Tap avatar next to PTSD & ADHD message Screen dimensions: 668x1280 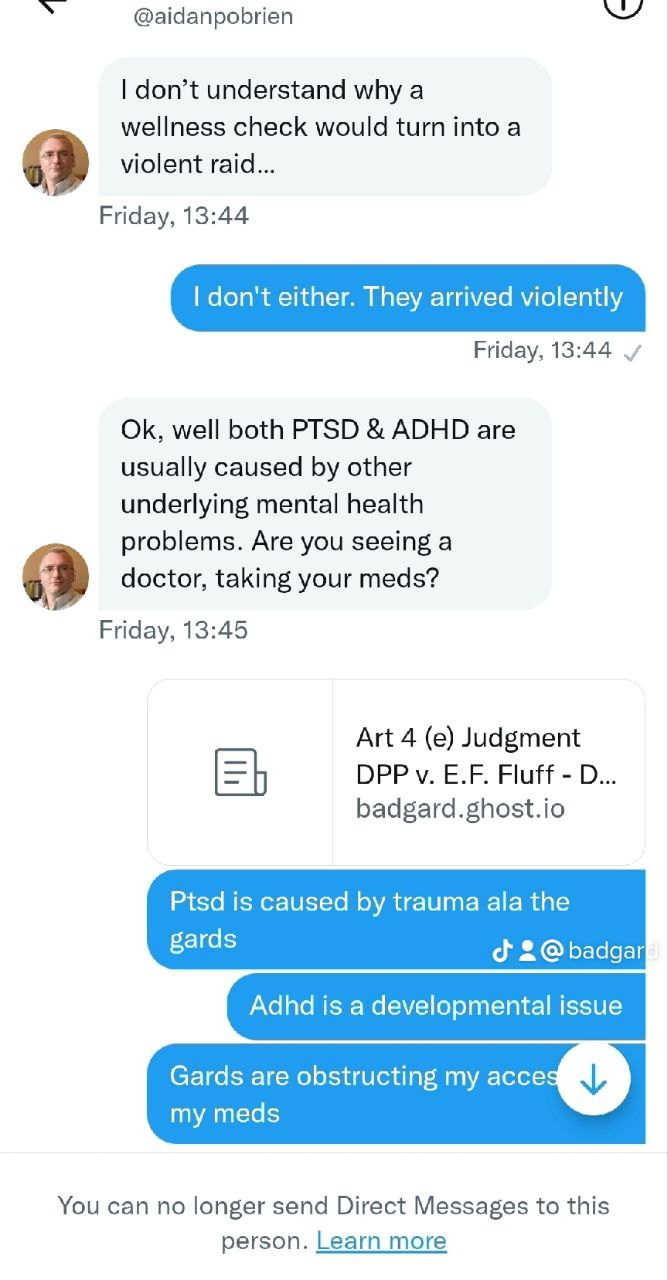(55, 577)
